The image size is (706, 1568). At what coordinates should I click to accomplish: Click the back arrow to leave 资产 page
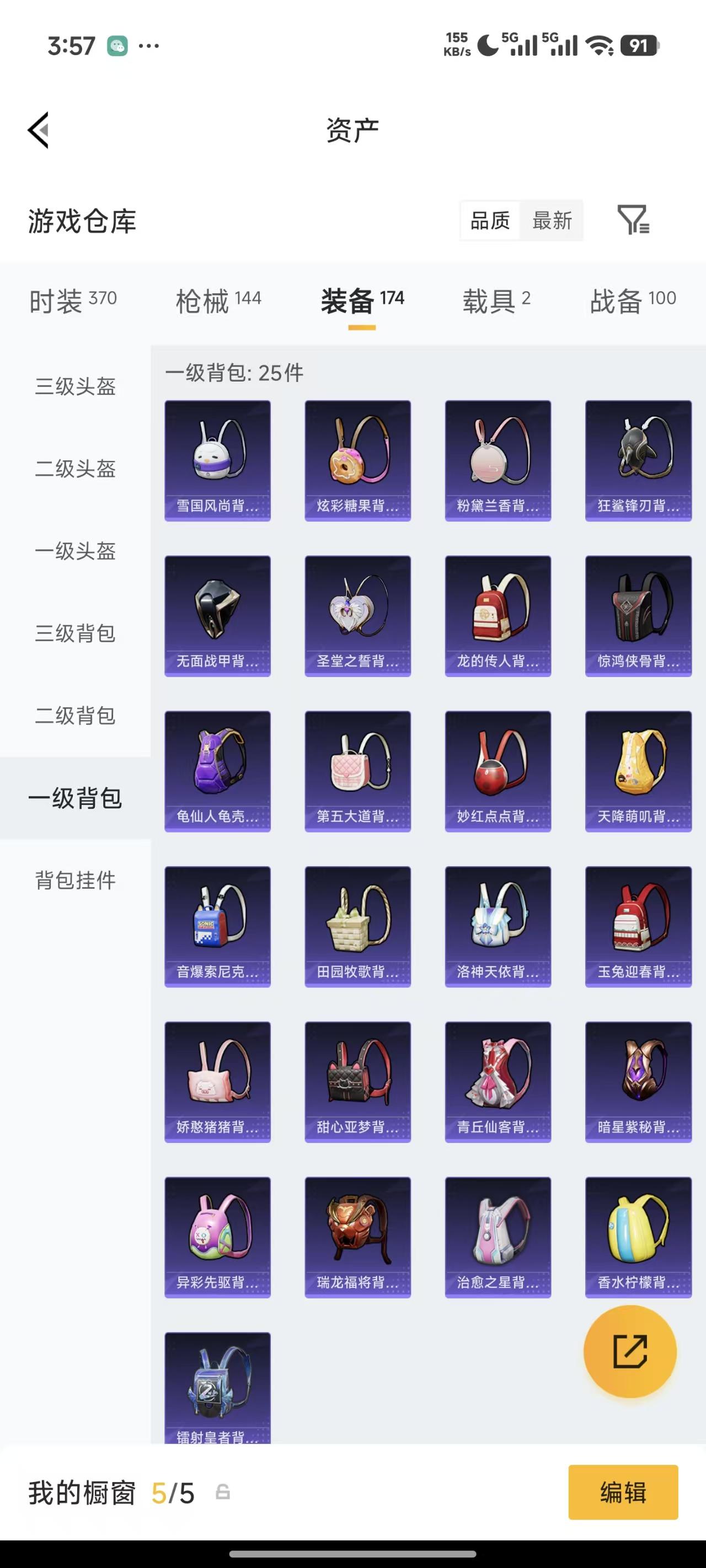(x=38, y=130)
